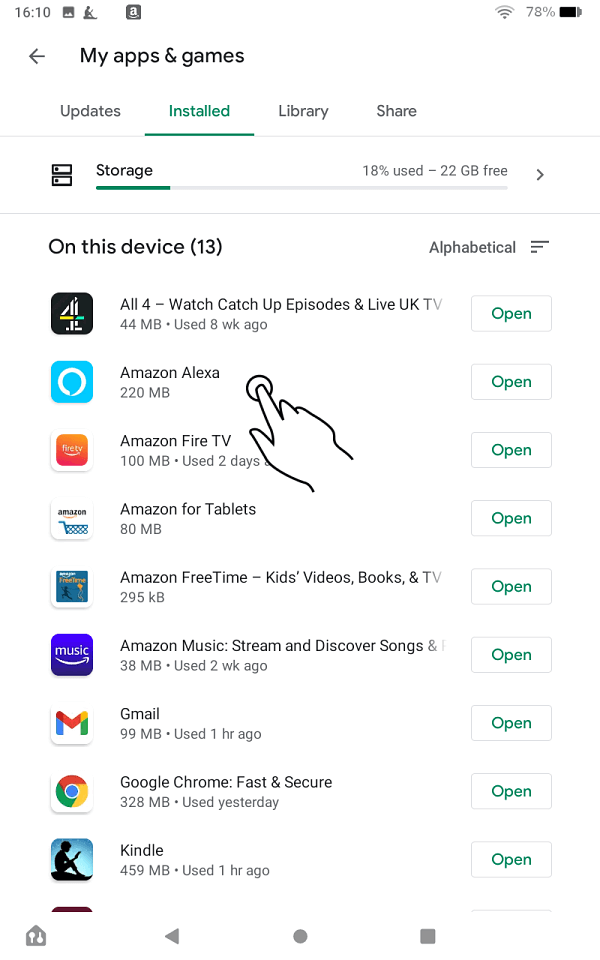This screenshot has height=960, width=600.
Task: Switch to the Updates tab
Action: coord(90,111)
